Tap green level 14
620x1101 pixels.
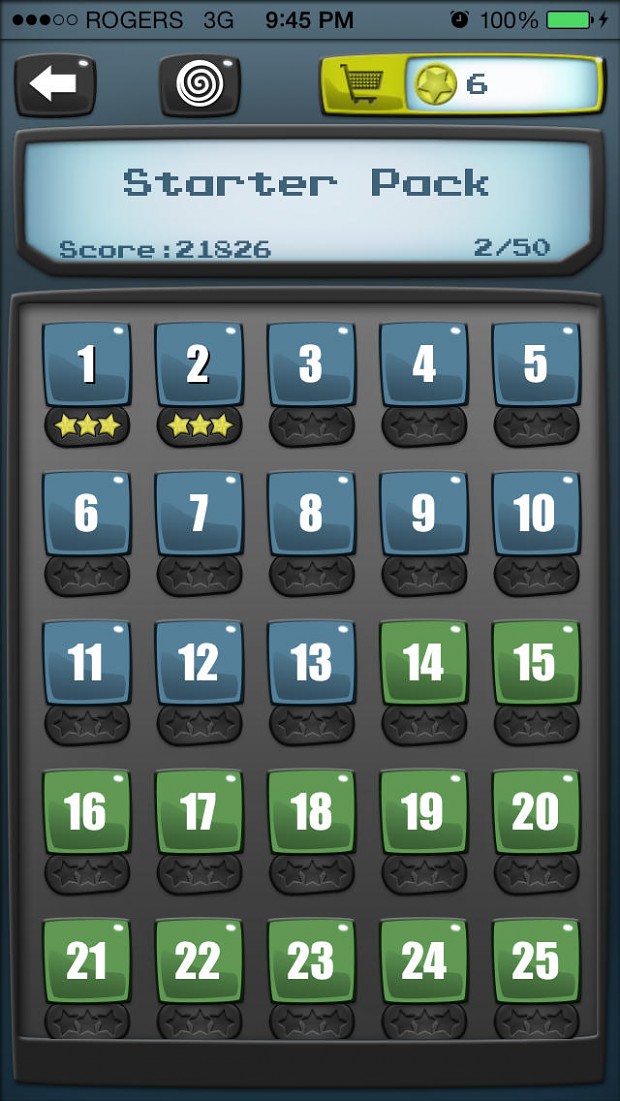(424, 661)
